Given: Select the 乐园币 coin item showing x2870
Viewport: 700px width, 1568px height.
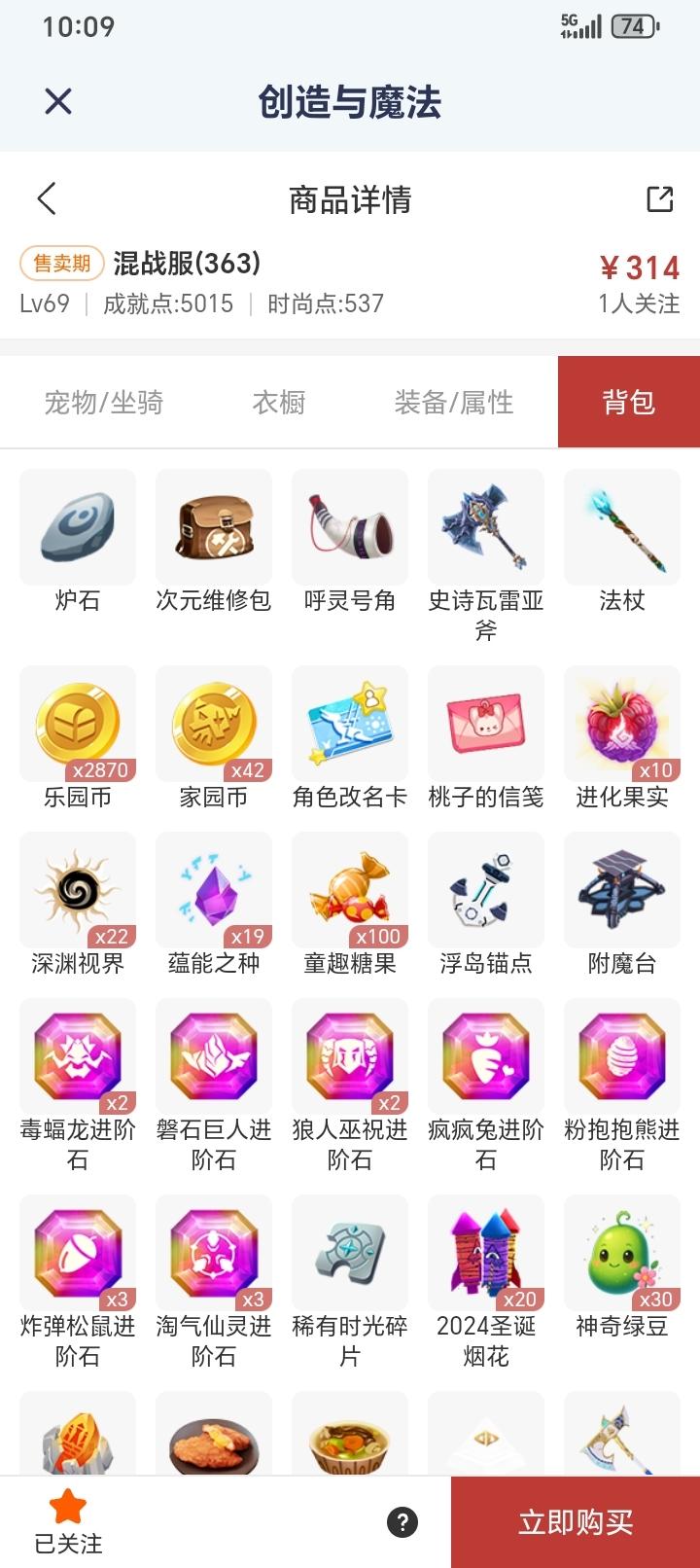Looking at the screenshot, I should coord(78,724).
